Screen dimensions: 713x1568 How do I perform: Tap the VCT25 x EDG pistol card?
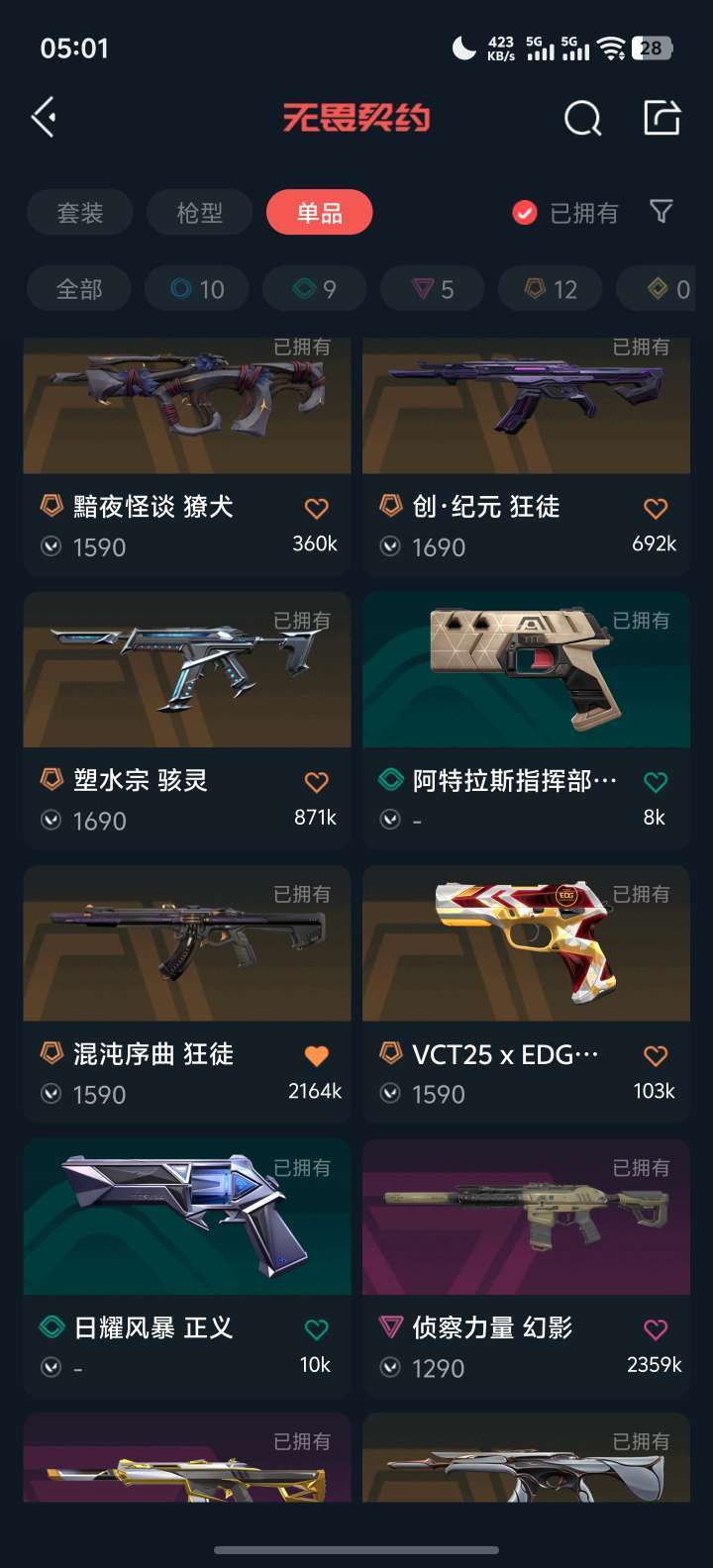(526, 944)
